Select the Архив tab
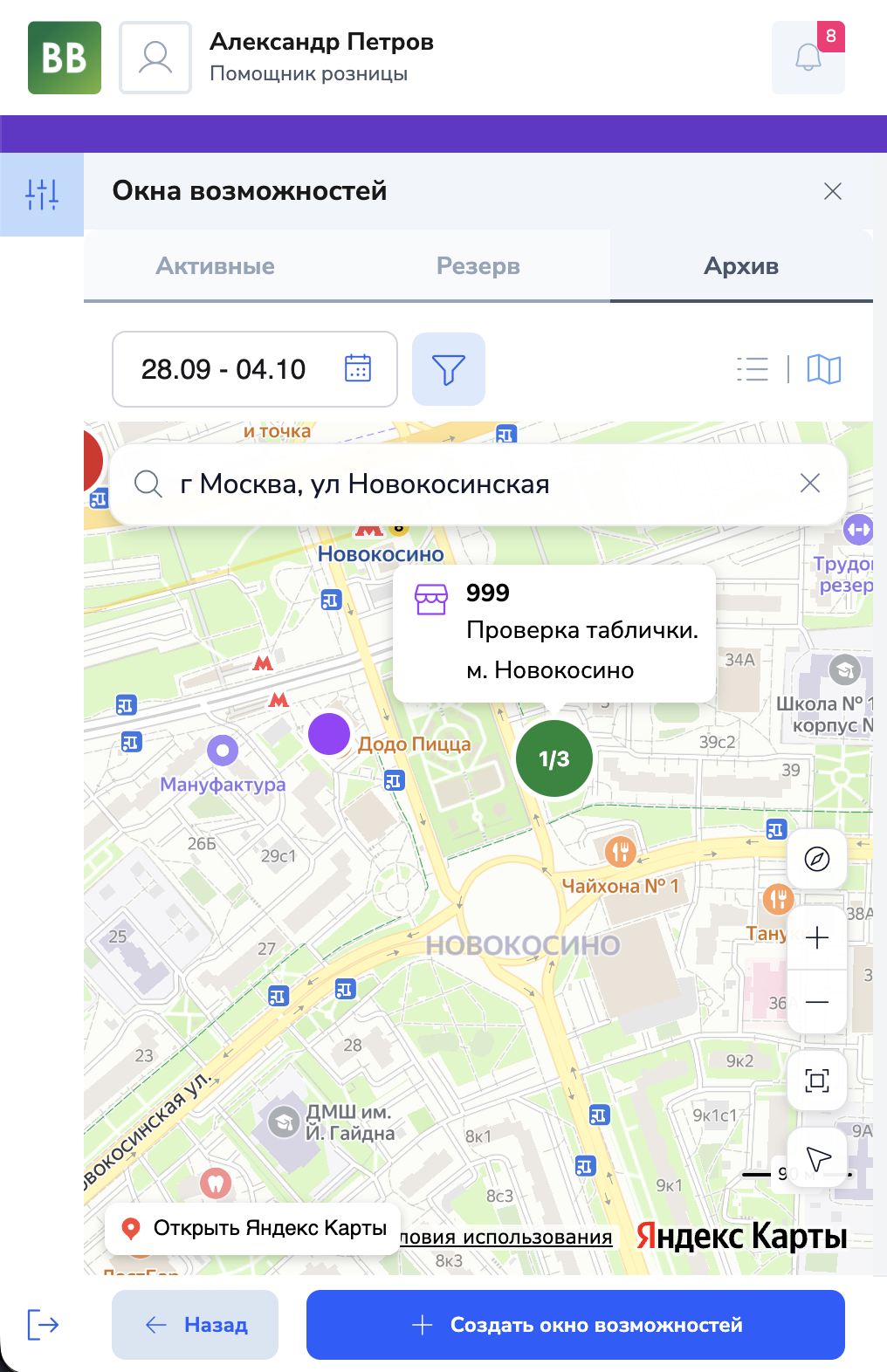 pos(741,266)
